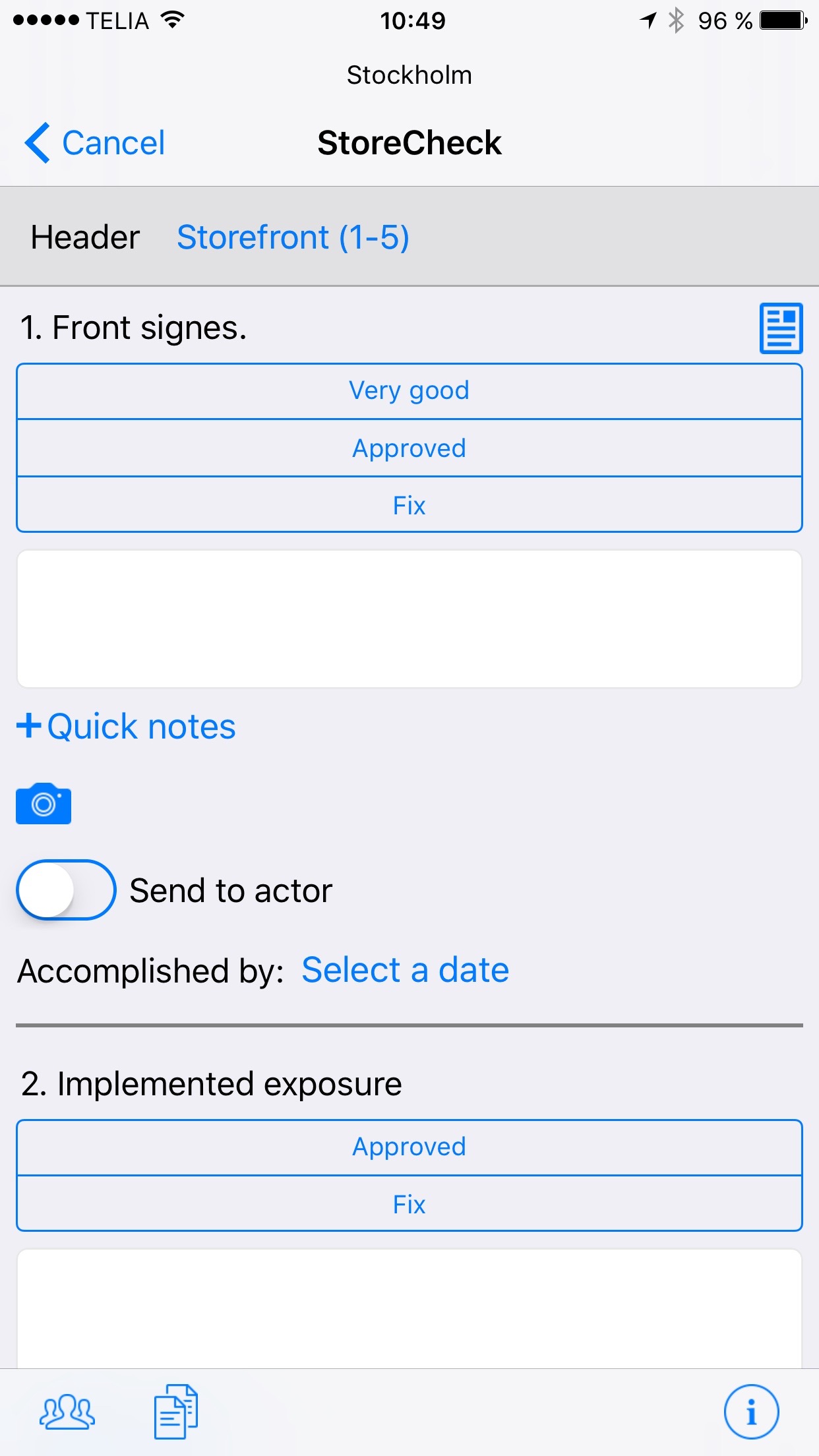Choose Fix for Implemented exposure
The width and height of the screenshot is (819, 1456).
tap(409, 1205)
